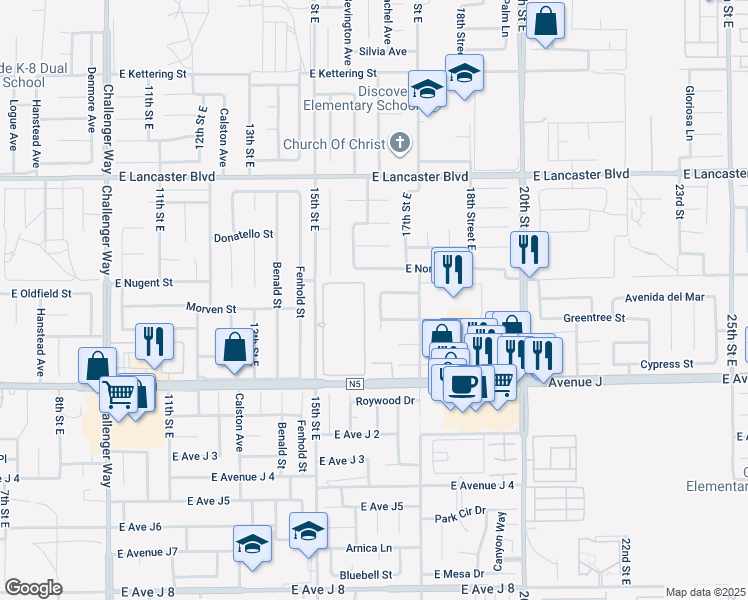Open the Church Of Christ place marker
This screenshot has width=748, height=600.
[x=400, y=143]
